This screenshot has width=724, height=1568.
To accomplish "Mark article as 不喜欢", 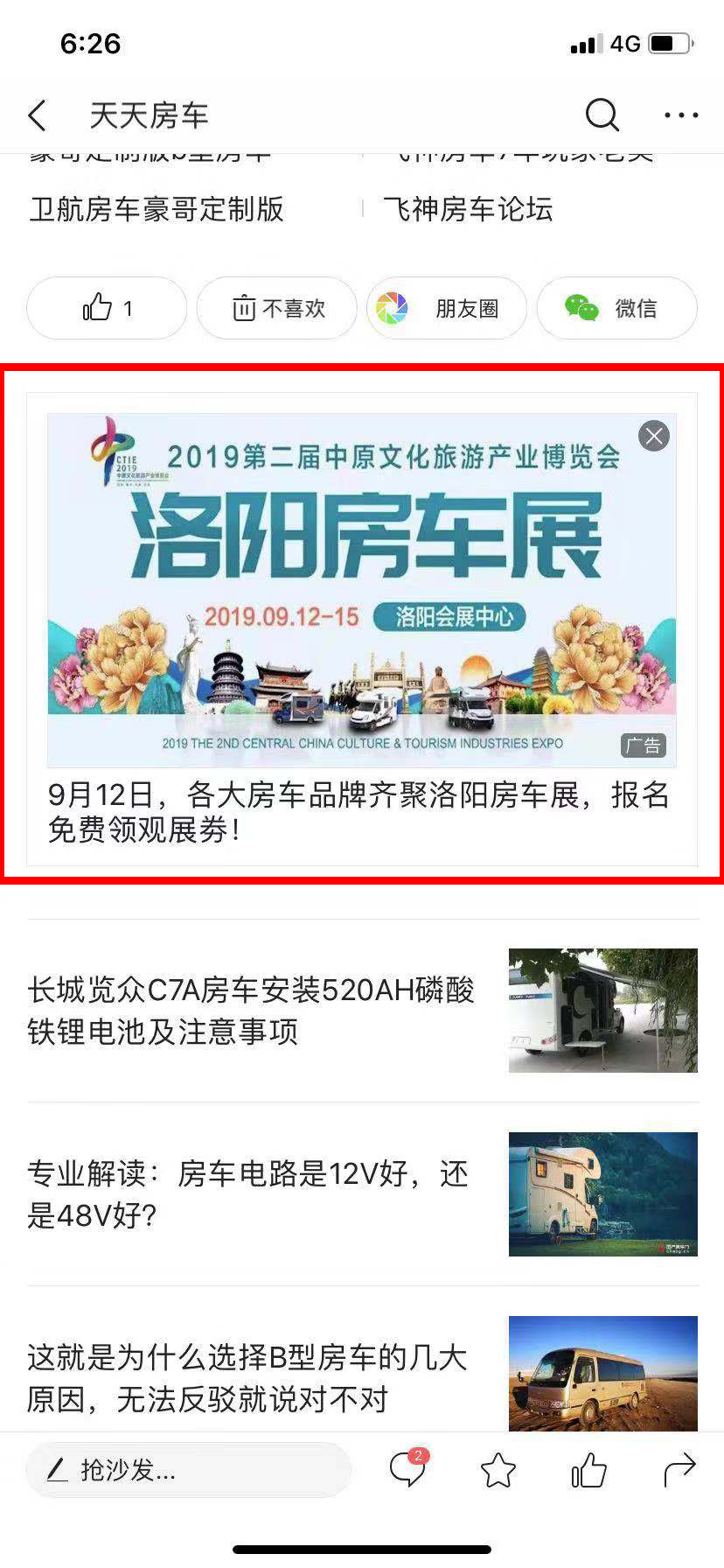I will pos(277,308).
